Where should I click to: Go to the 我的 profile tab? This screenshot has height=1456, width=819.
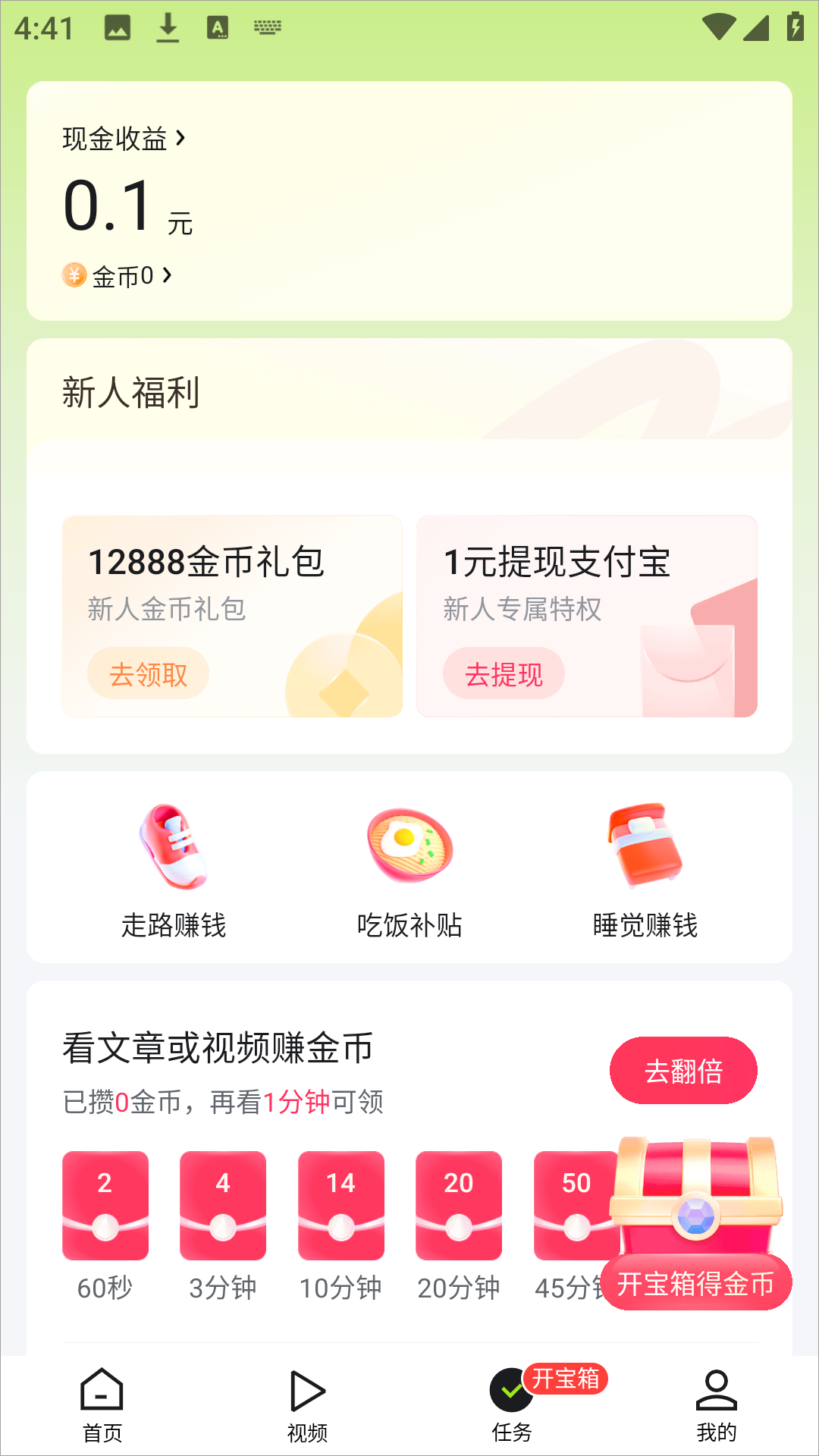coord(717,1405)
